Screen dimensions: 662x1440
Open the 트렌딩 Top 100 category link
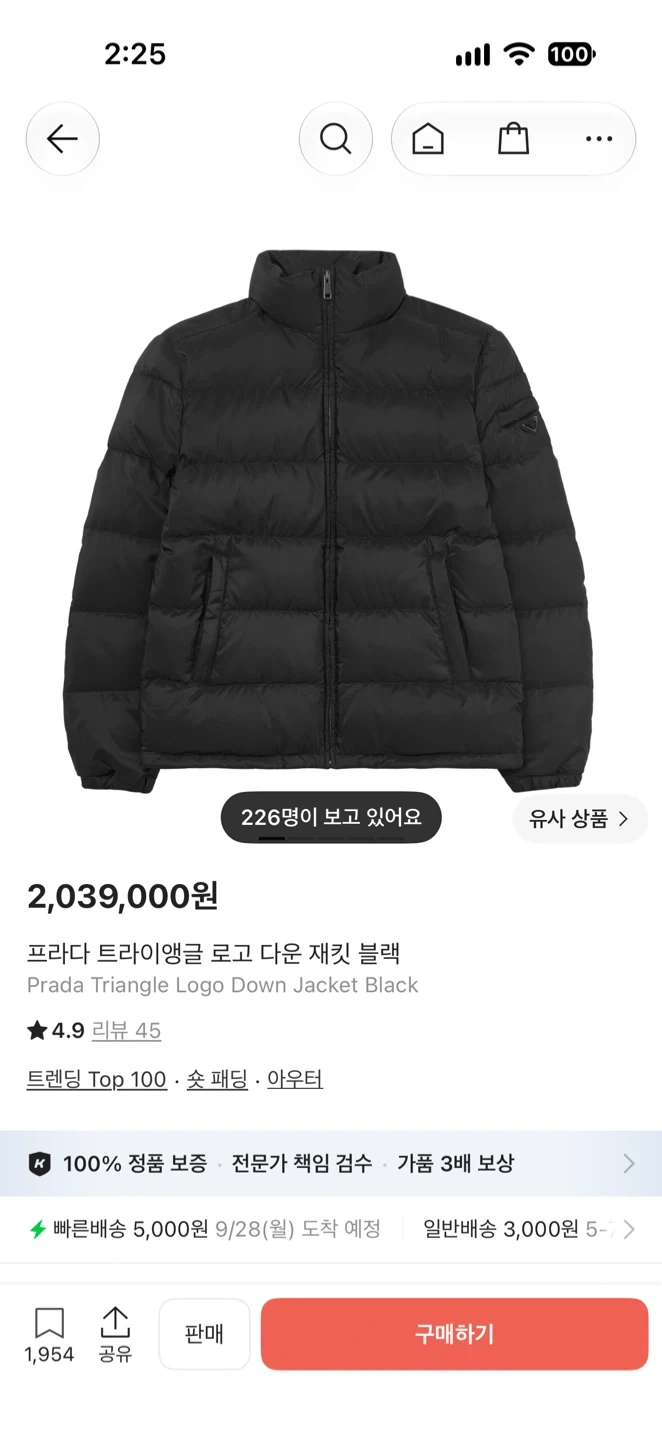97,1080
